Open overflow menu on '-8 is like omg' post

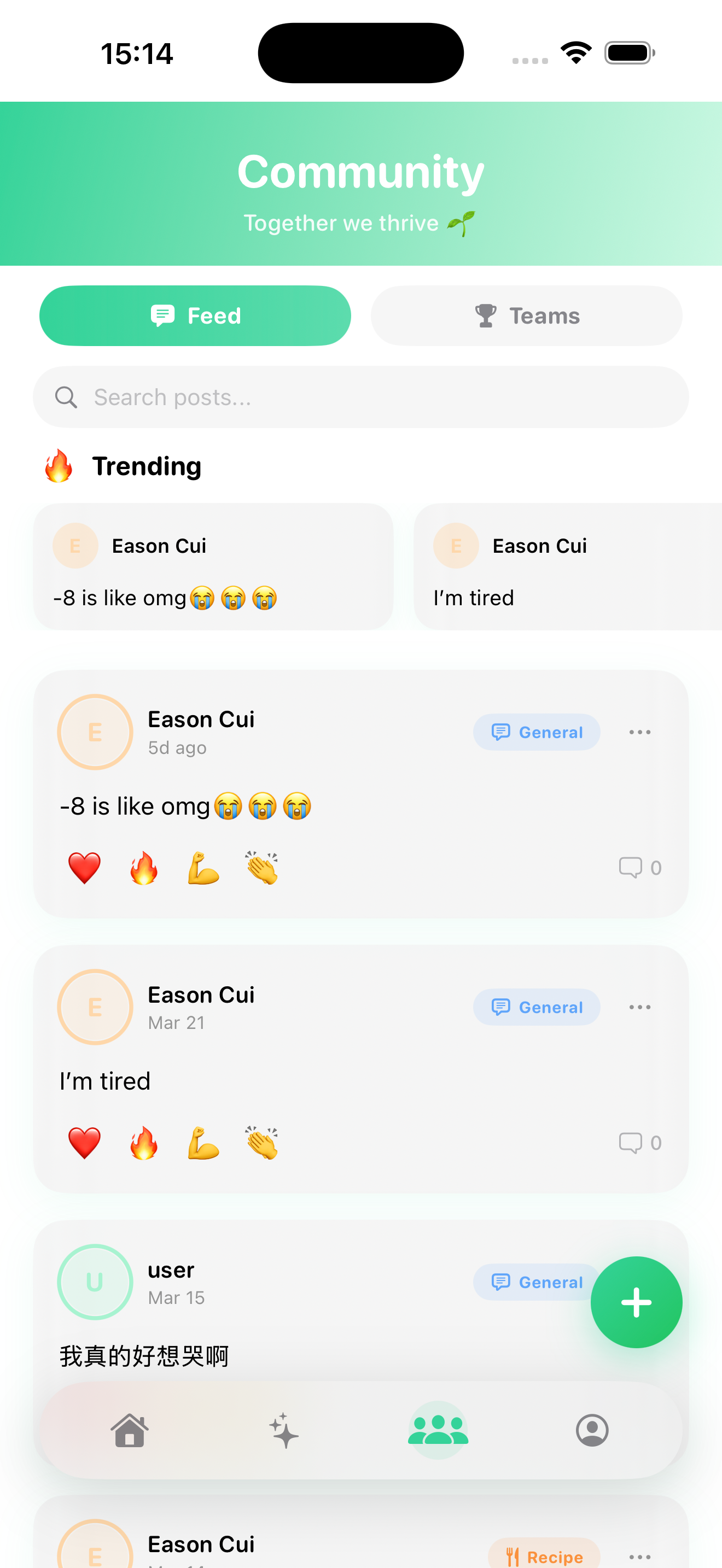(x=639, y=732)
